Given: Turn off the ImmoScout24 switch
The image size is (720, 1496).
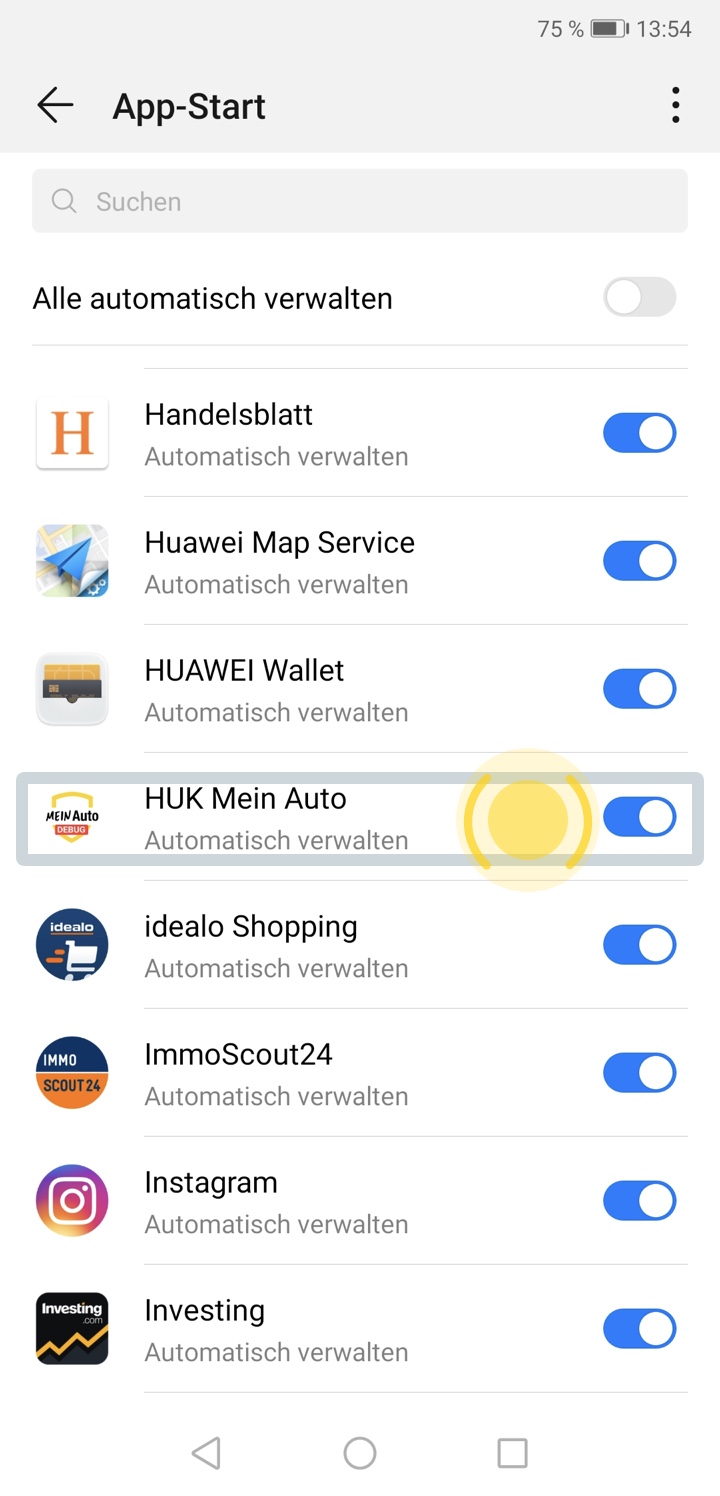Looking at the screenshot, I should 640,1073.
